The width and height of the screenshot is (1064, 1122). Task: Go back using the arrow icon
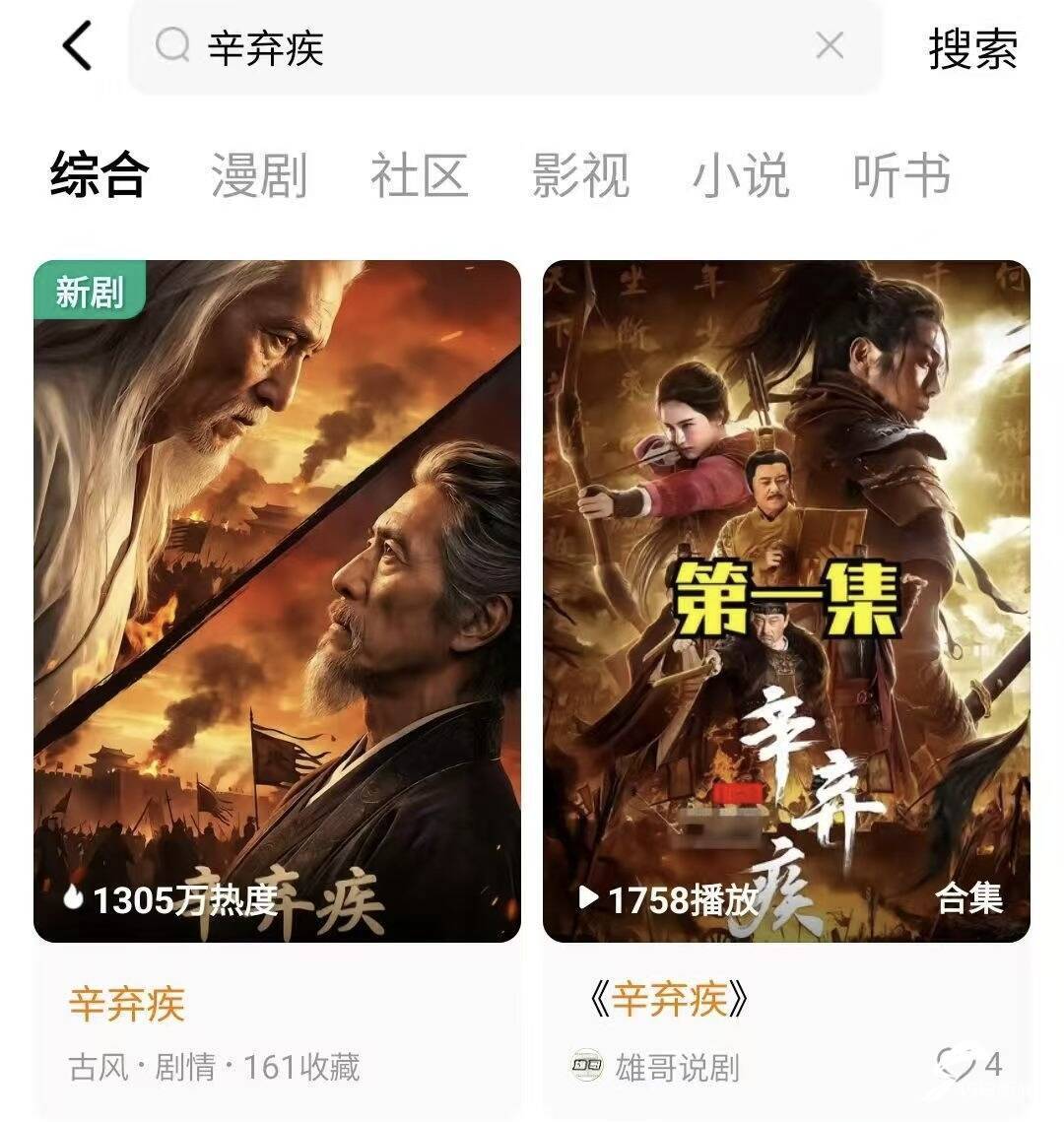(77, 46)
